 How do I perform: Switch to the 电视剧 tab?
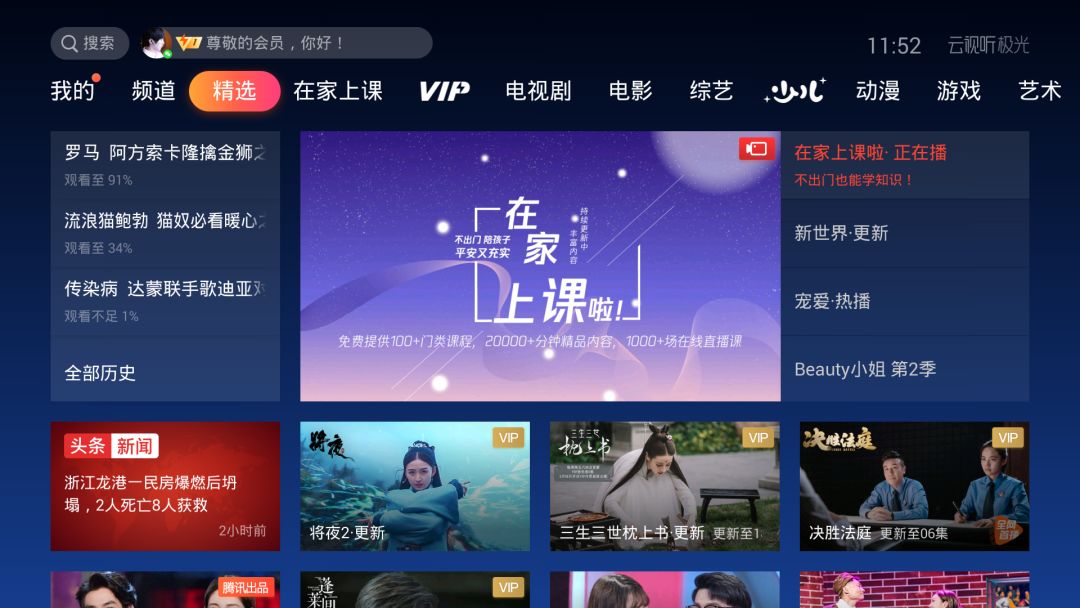point(538,91)
